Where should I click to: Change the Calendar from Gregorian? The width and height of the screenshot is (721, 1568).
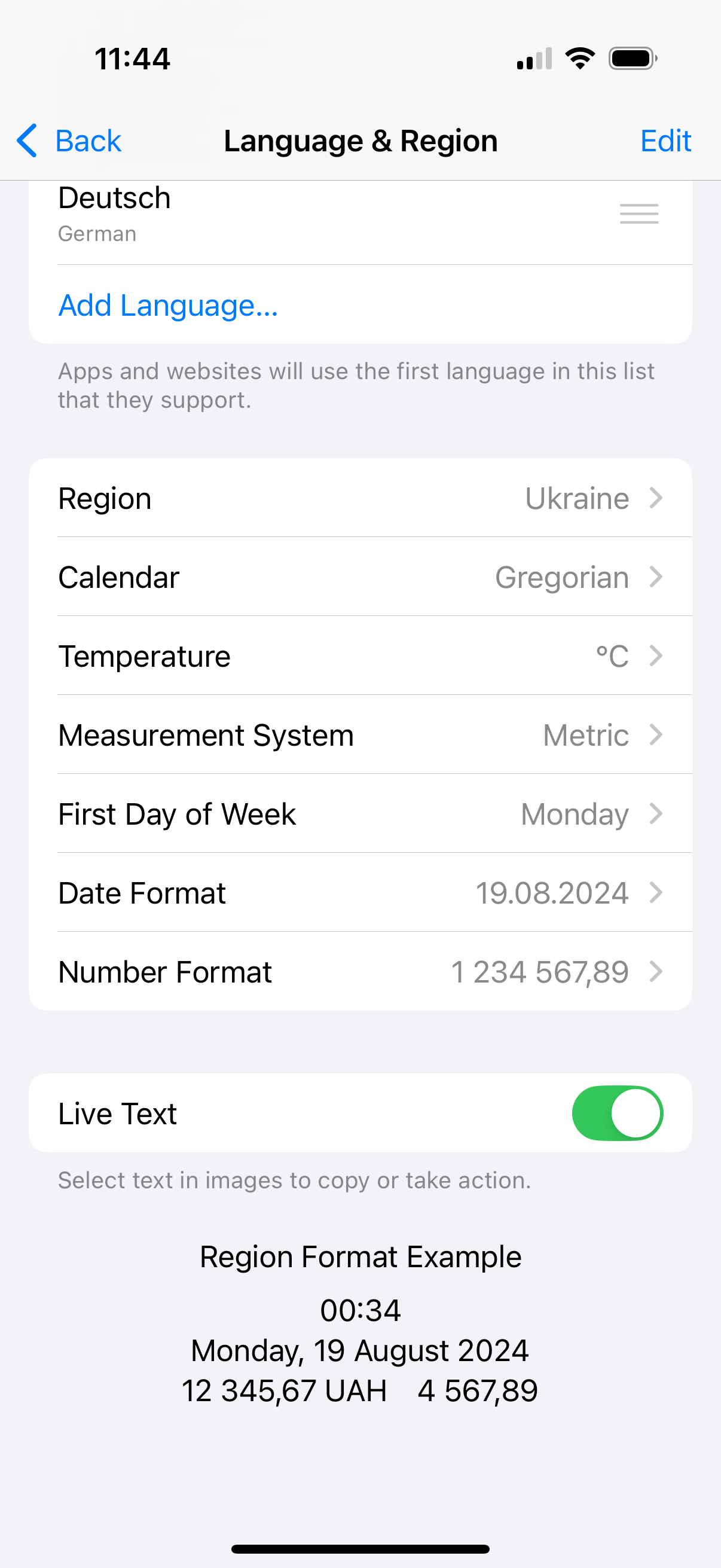tap(360, 577)
